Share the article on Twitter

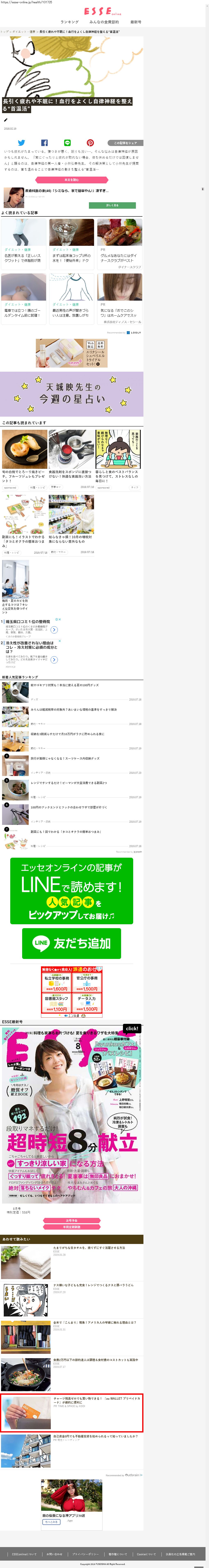(x=21, y=143)
